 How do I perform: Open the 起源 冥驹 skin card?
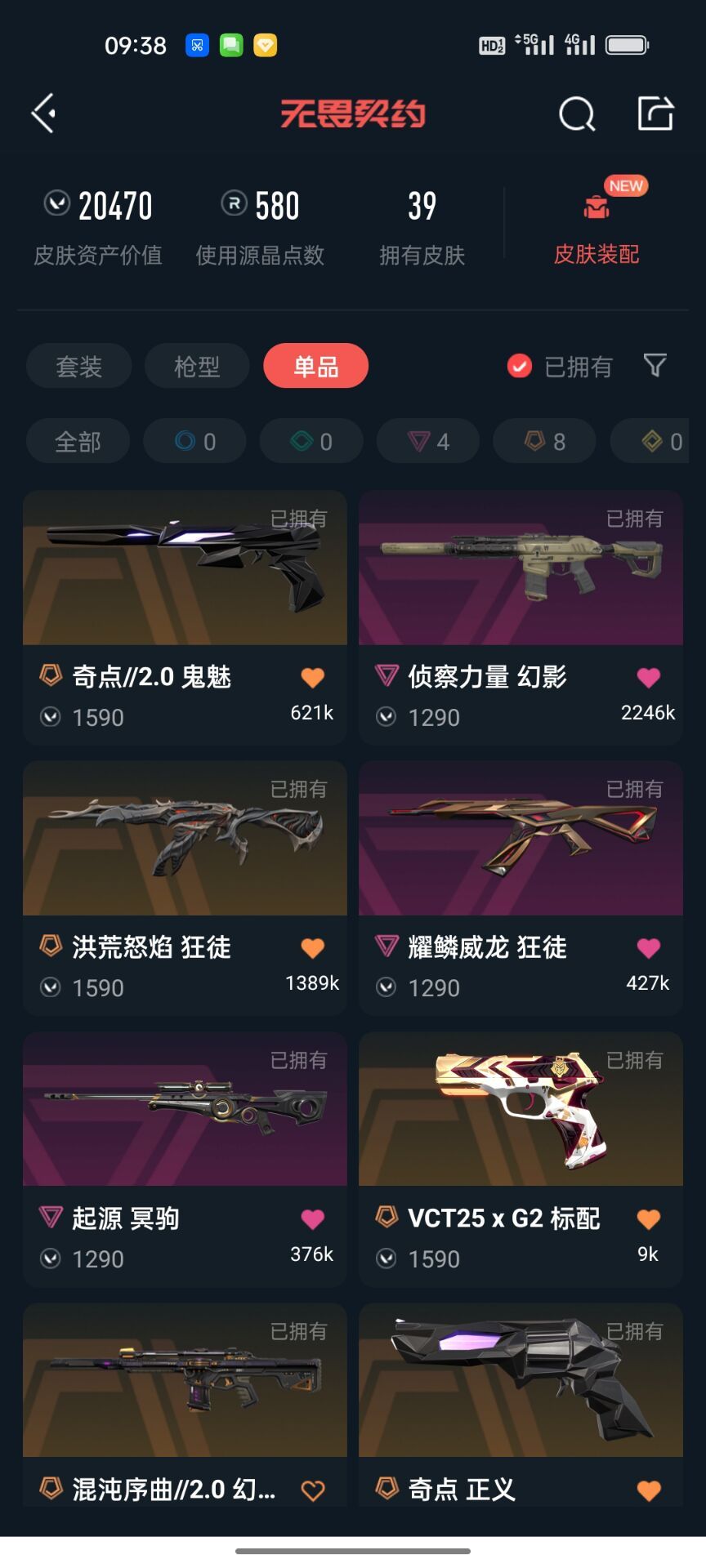[x=185, y=1159]
